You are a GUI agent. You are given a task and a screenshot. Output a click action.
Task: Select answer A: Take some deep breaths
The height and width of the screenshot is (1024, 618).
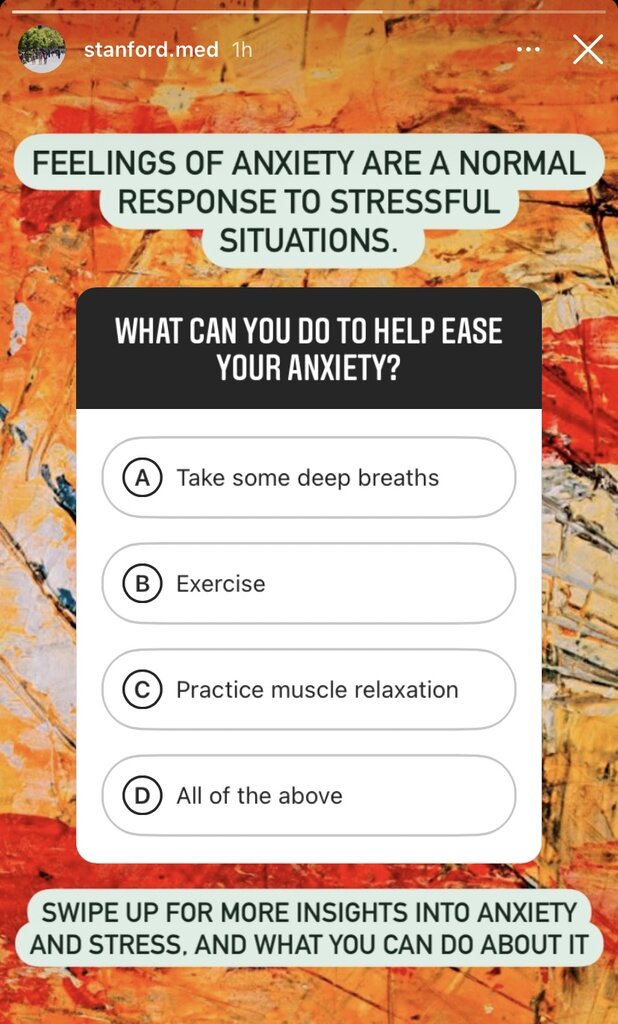click(x=308, y=478)
